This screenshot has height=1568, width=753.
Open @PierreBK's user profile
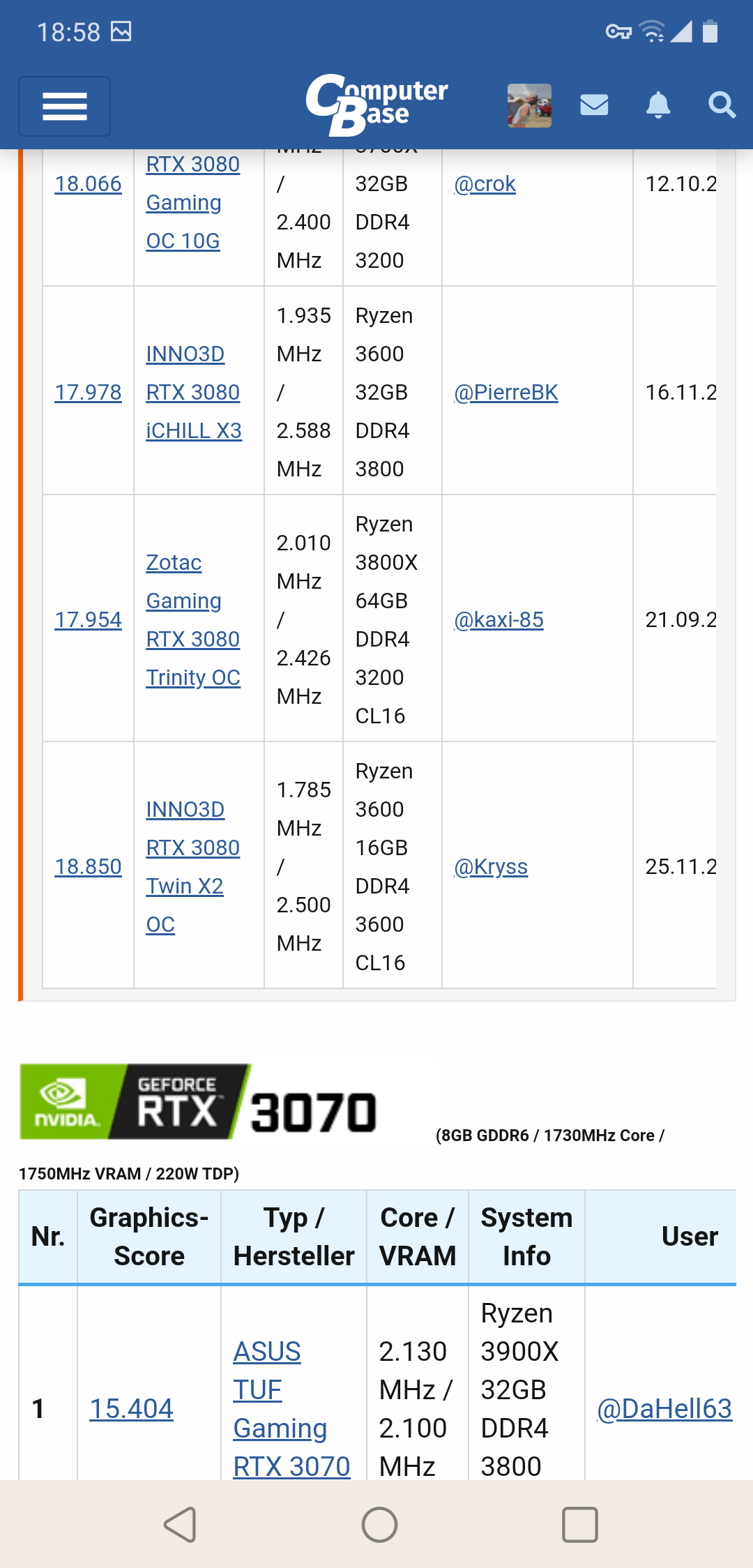tap(506, 392)
